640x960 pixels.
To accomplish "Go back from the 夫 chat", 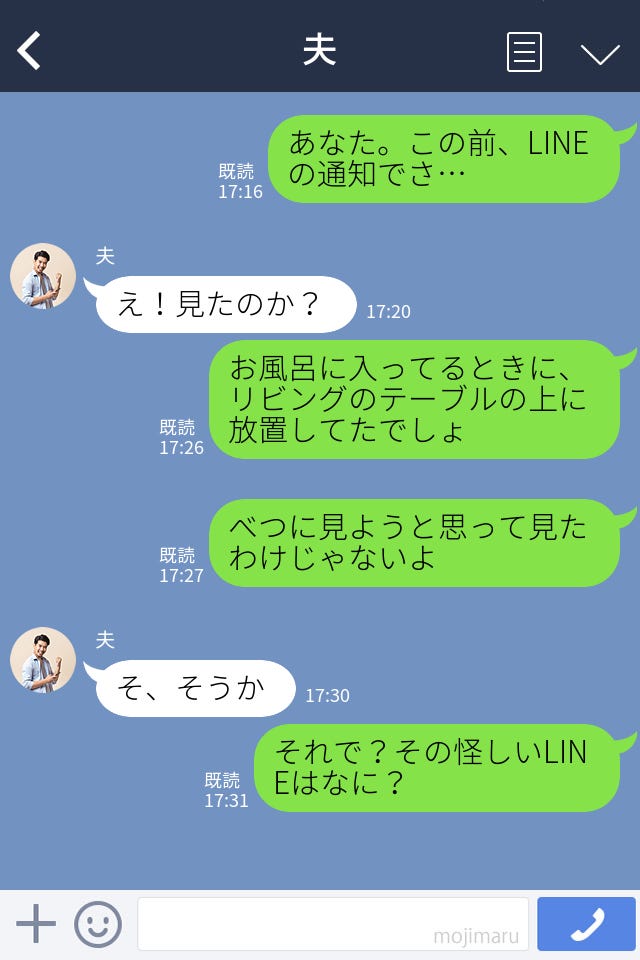I will 30,51.
